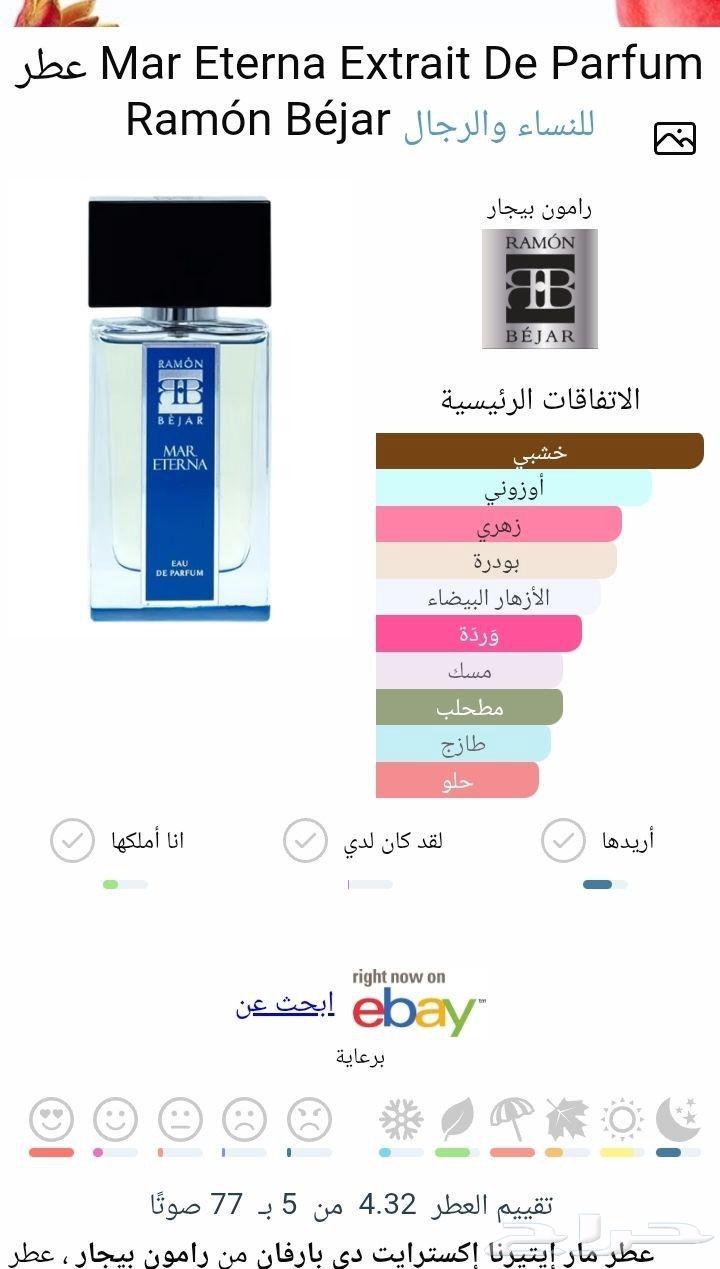Vote for spring with green leaf icon

pos(456,1120)
